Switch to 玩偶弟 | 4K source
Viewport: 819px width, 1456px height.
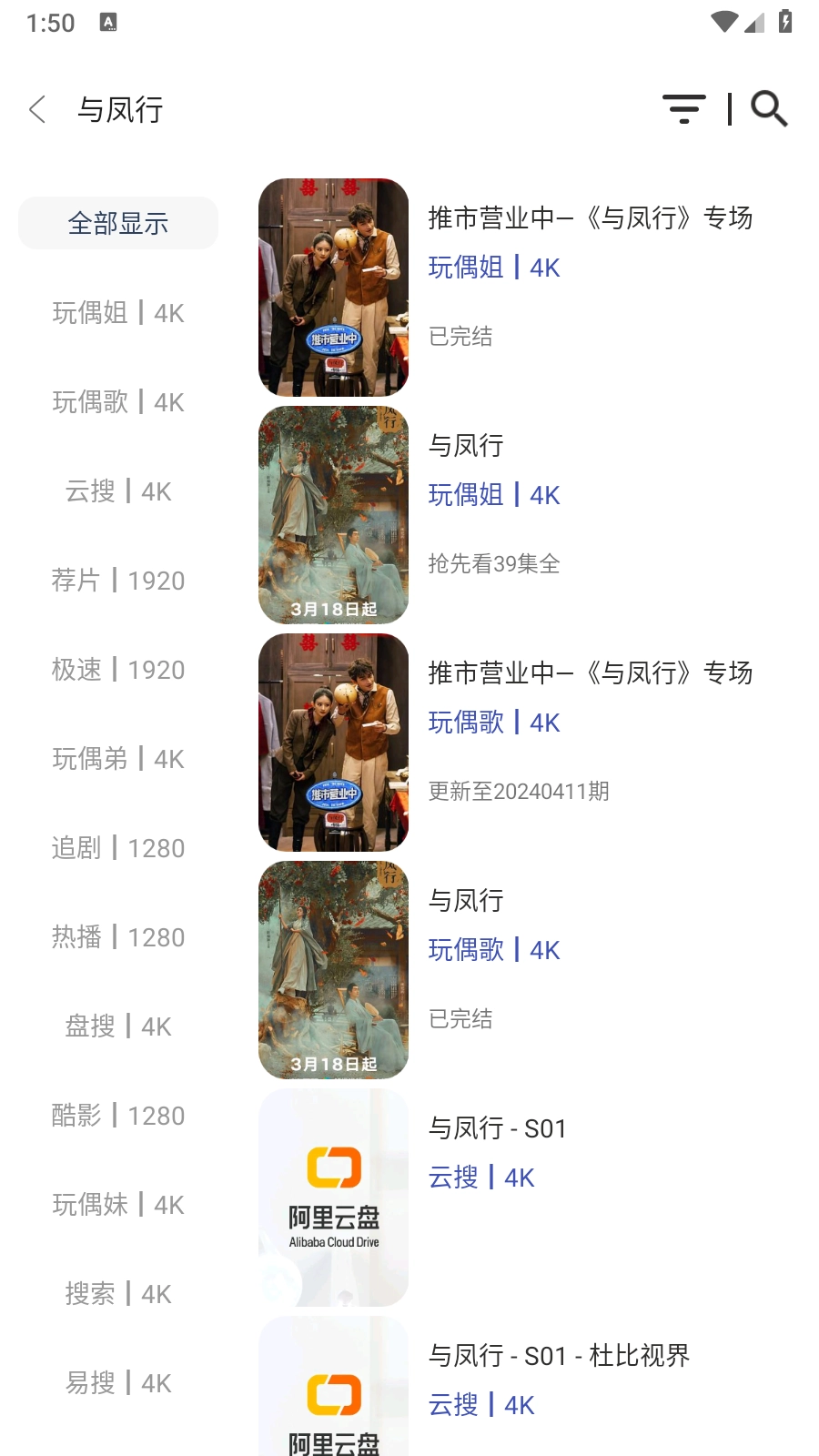pyautogui.click(x=118, y=759)
